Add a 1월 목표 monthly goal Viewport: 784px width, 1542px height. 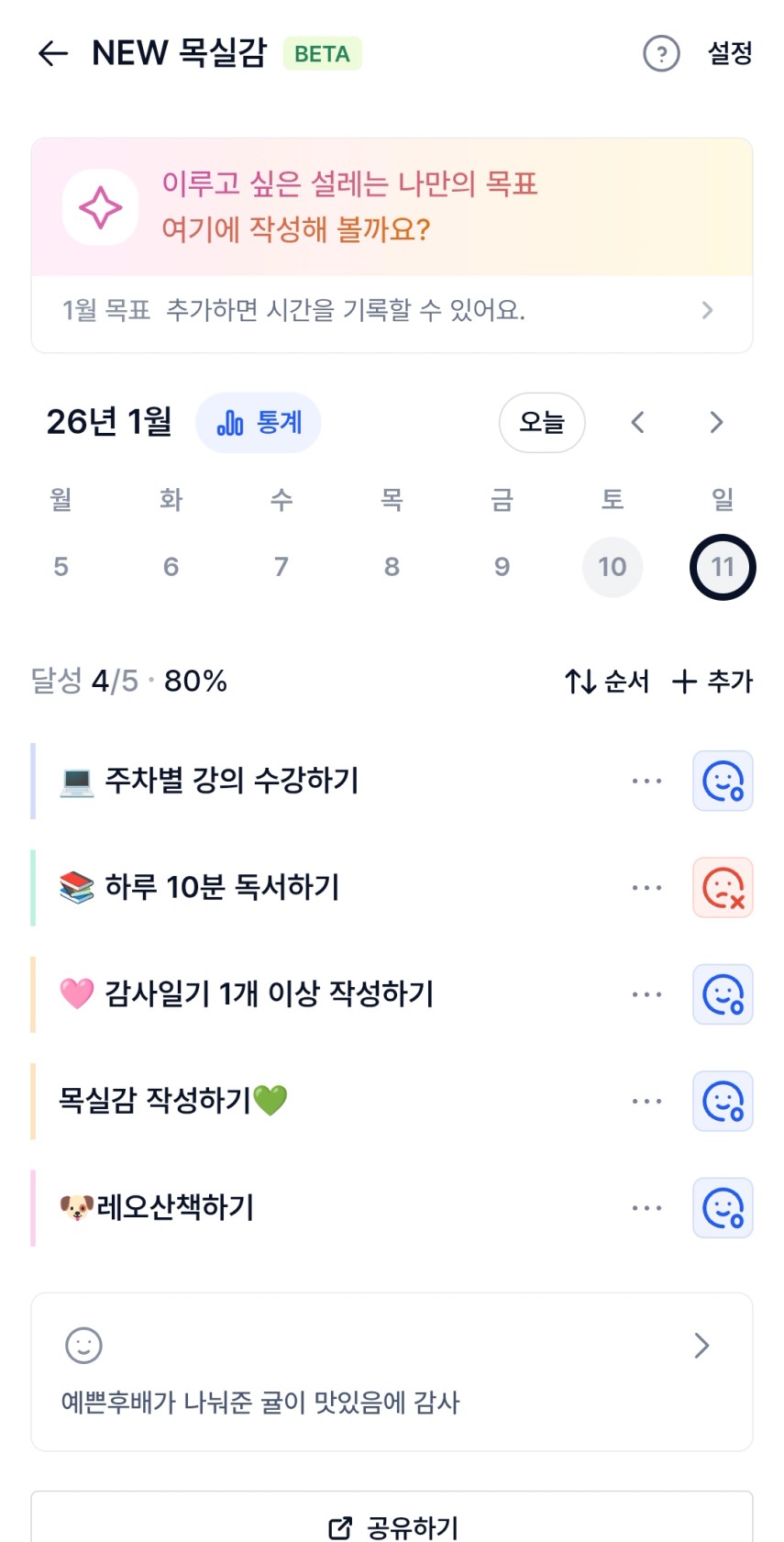(x=392, y=311)
